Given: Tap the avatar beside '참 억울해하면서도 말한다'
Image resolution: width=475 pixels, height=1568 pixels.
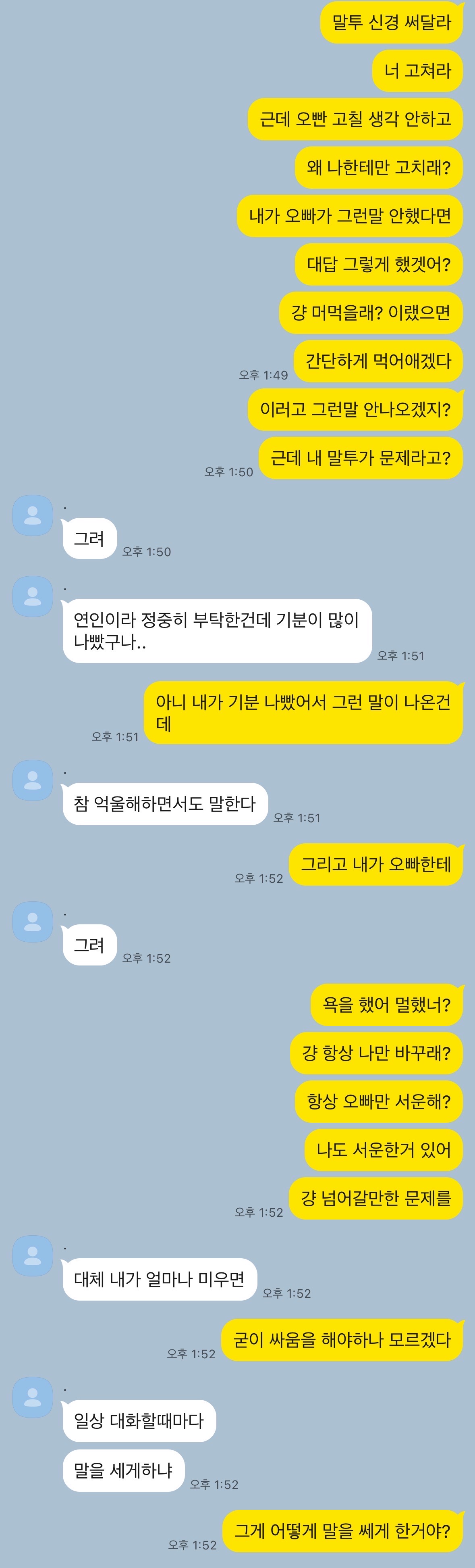Looking at the screenshot, I should pos(33,780).
